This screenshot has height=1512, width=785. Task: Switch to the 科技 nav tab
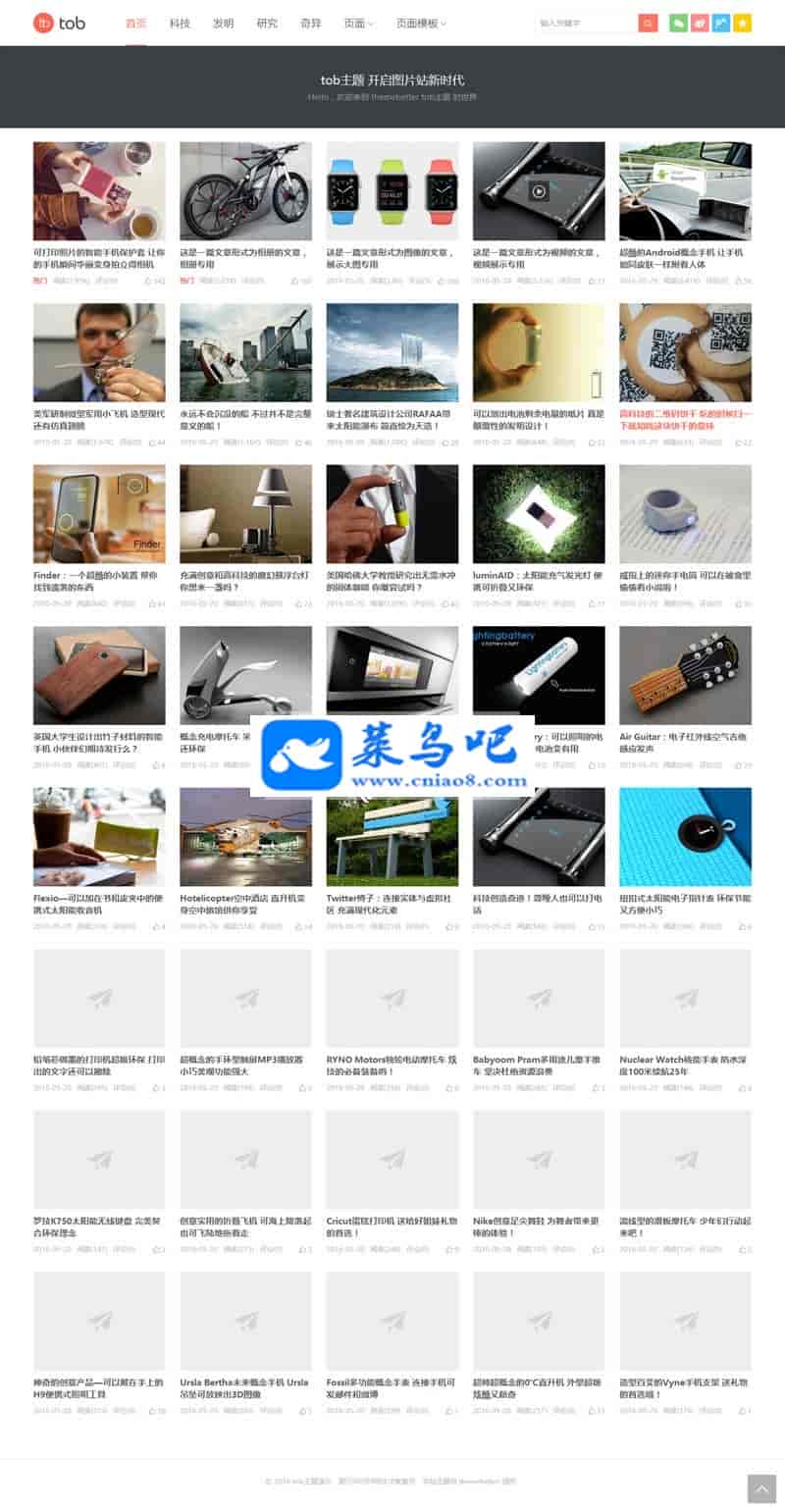(x=180, y=23)
